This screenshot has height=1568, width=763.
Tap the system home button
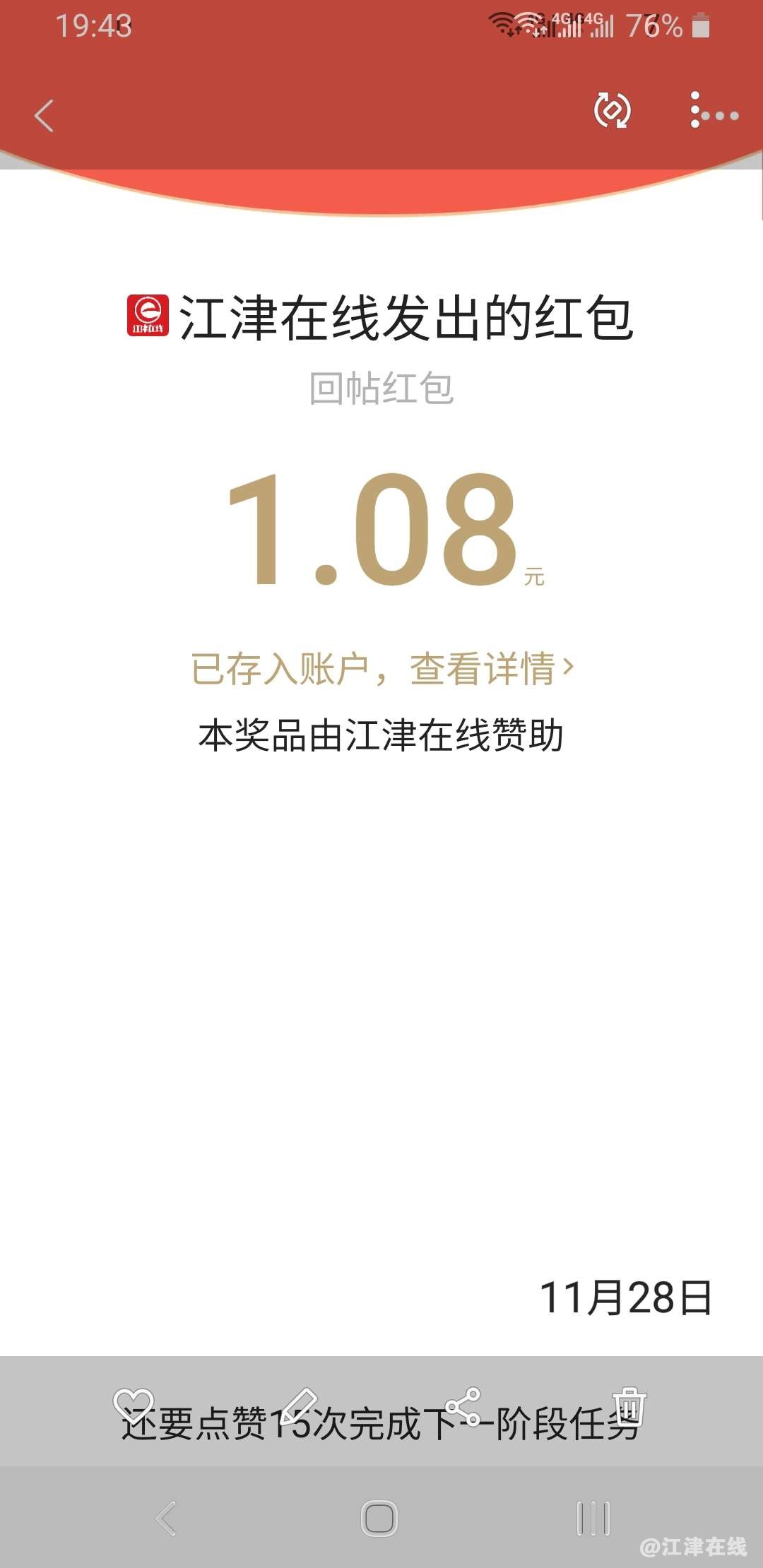pyautogui.click(x=379, y=1518)
